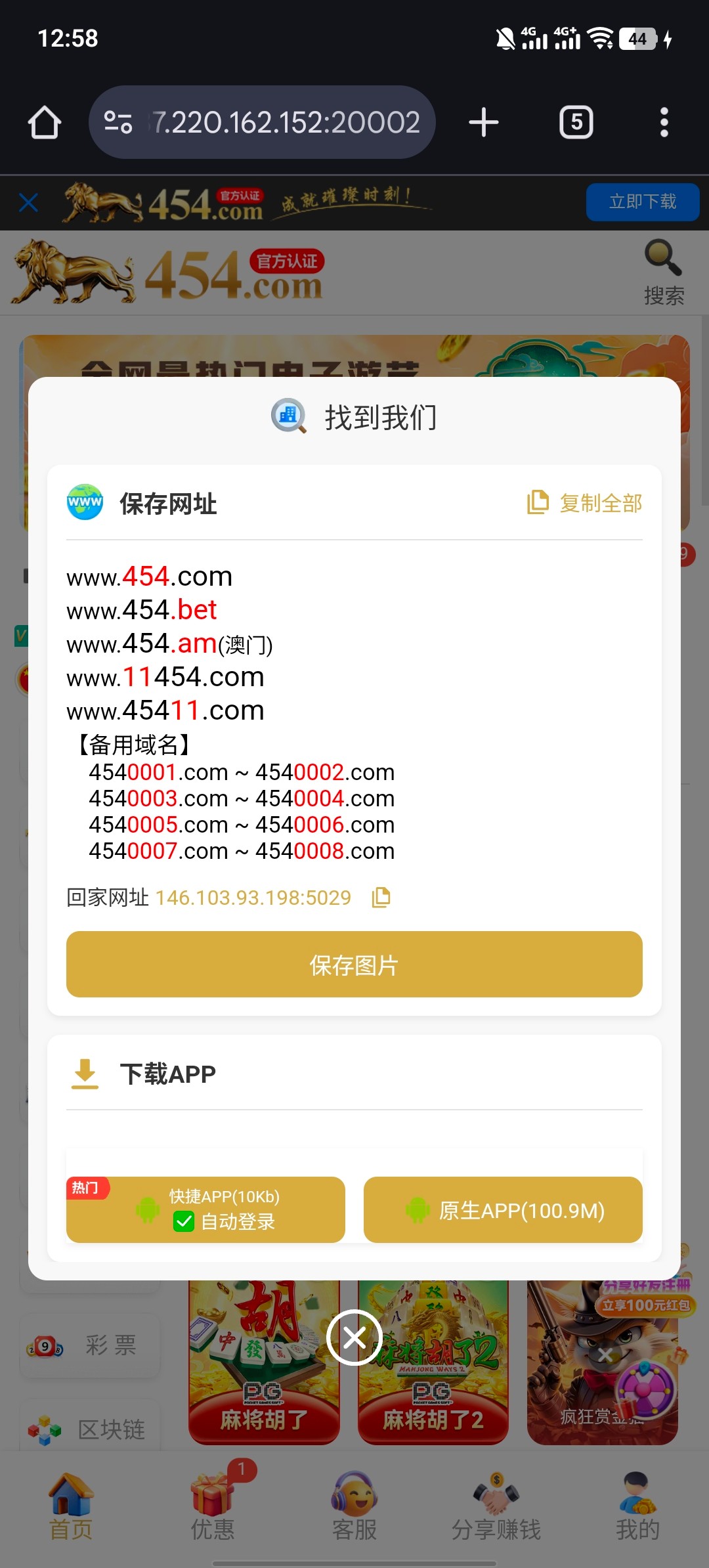Open the browser overflow menu
Viewport: 709px width, 1568px height.
(664, 122)
